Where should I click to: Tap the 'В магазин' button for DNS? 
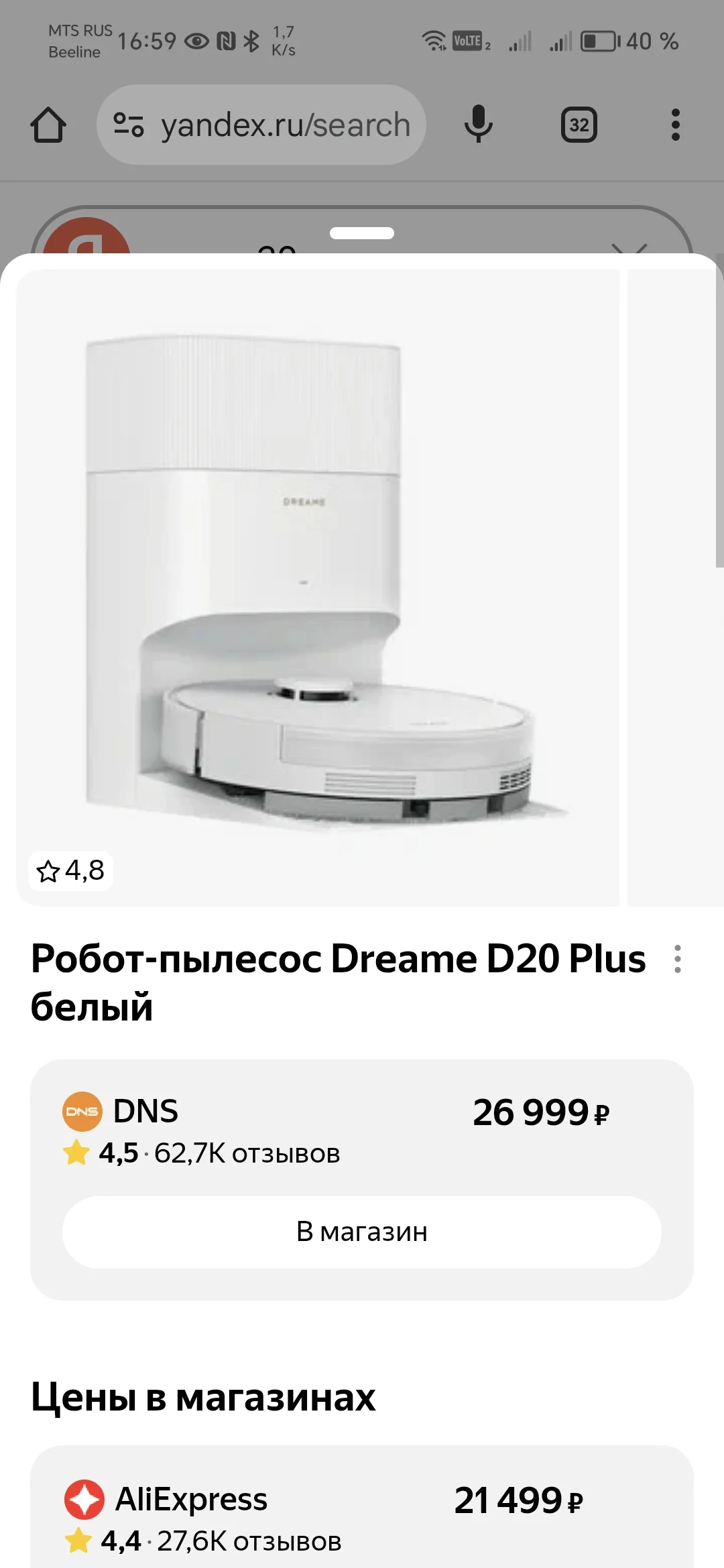pyautogui.click(x=362, y=1232)
